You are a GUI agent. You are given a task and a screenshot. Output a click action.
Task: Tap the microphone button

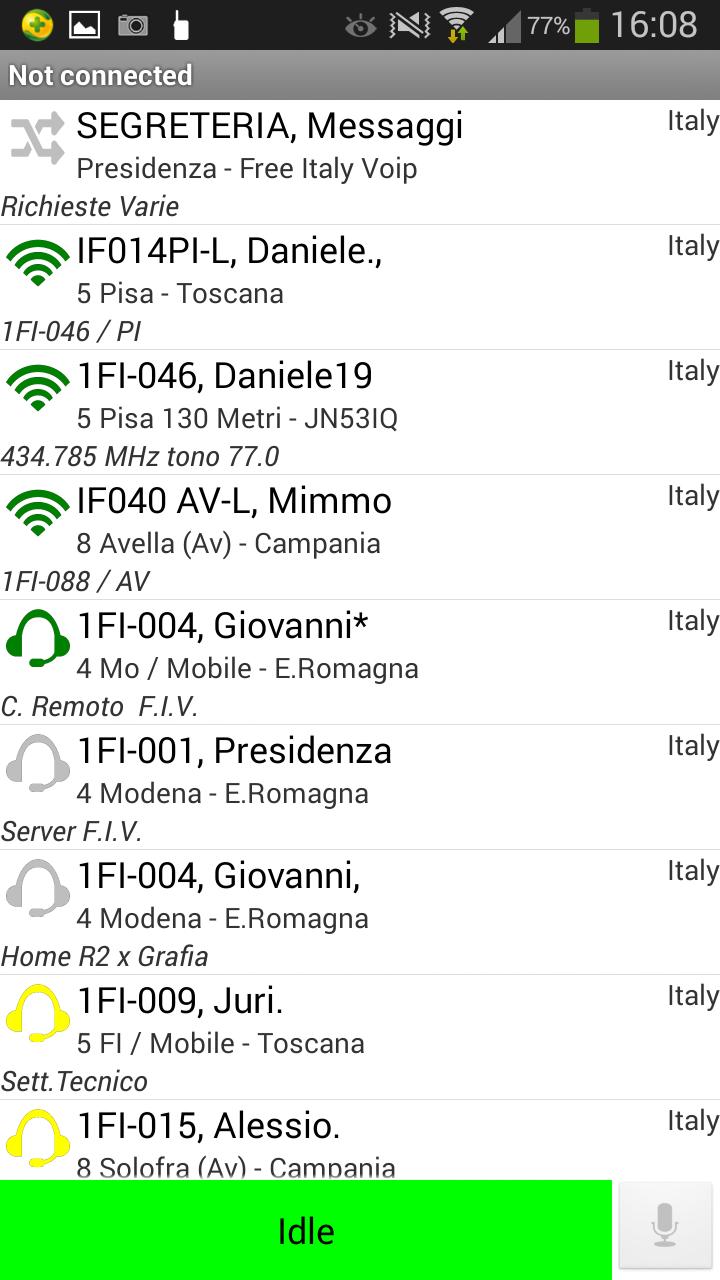[x=665, y=1225]
